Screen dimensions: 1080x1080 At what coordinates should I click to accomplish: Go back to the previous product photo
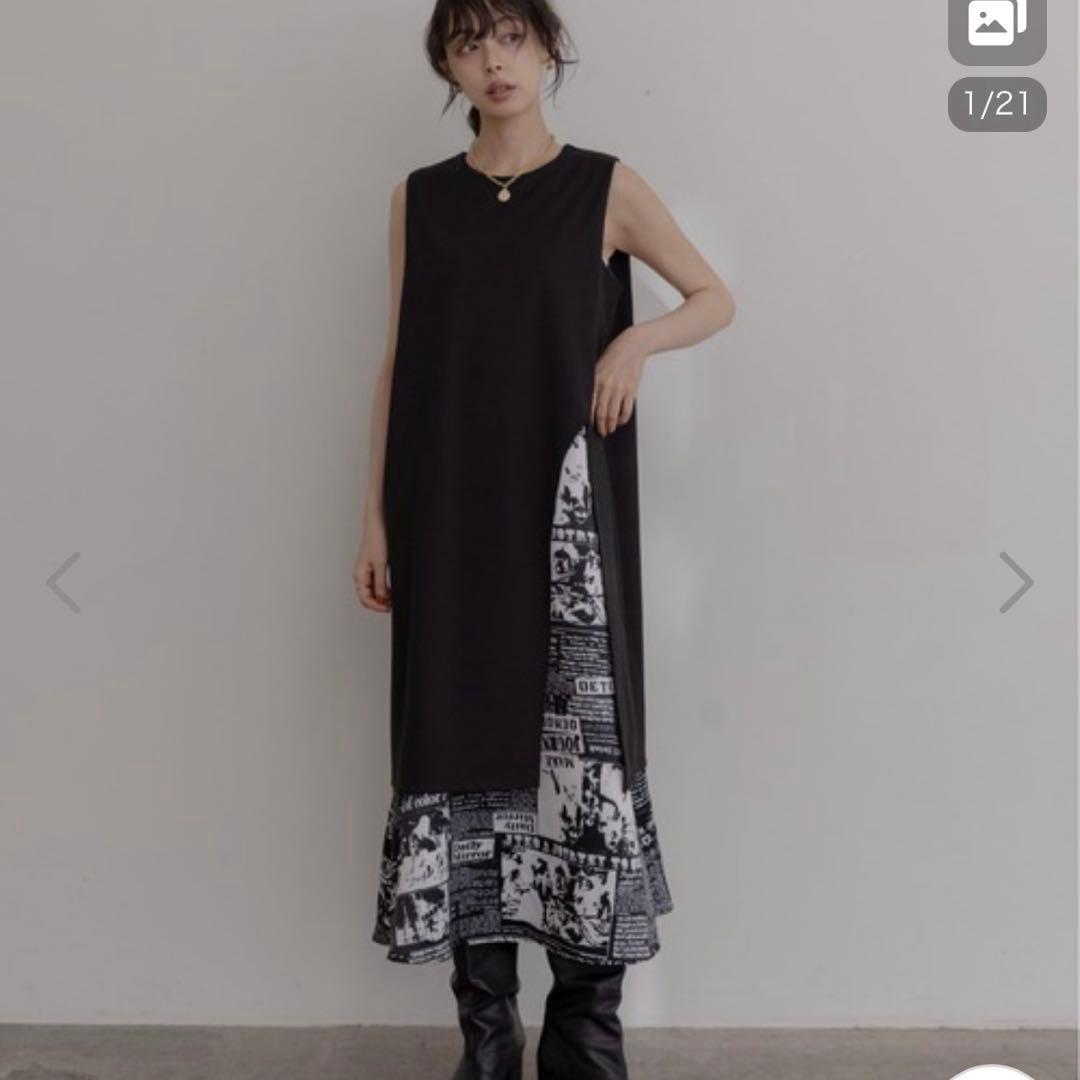pyautogui.click(x=64, y=582)
